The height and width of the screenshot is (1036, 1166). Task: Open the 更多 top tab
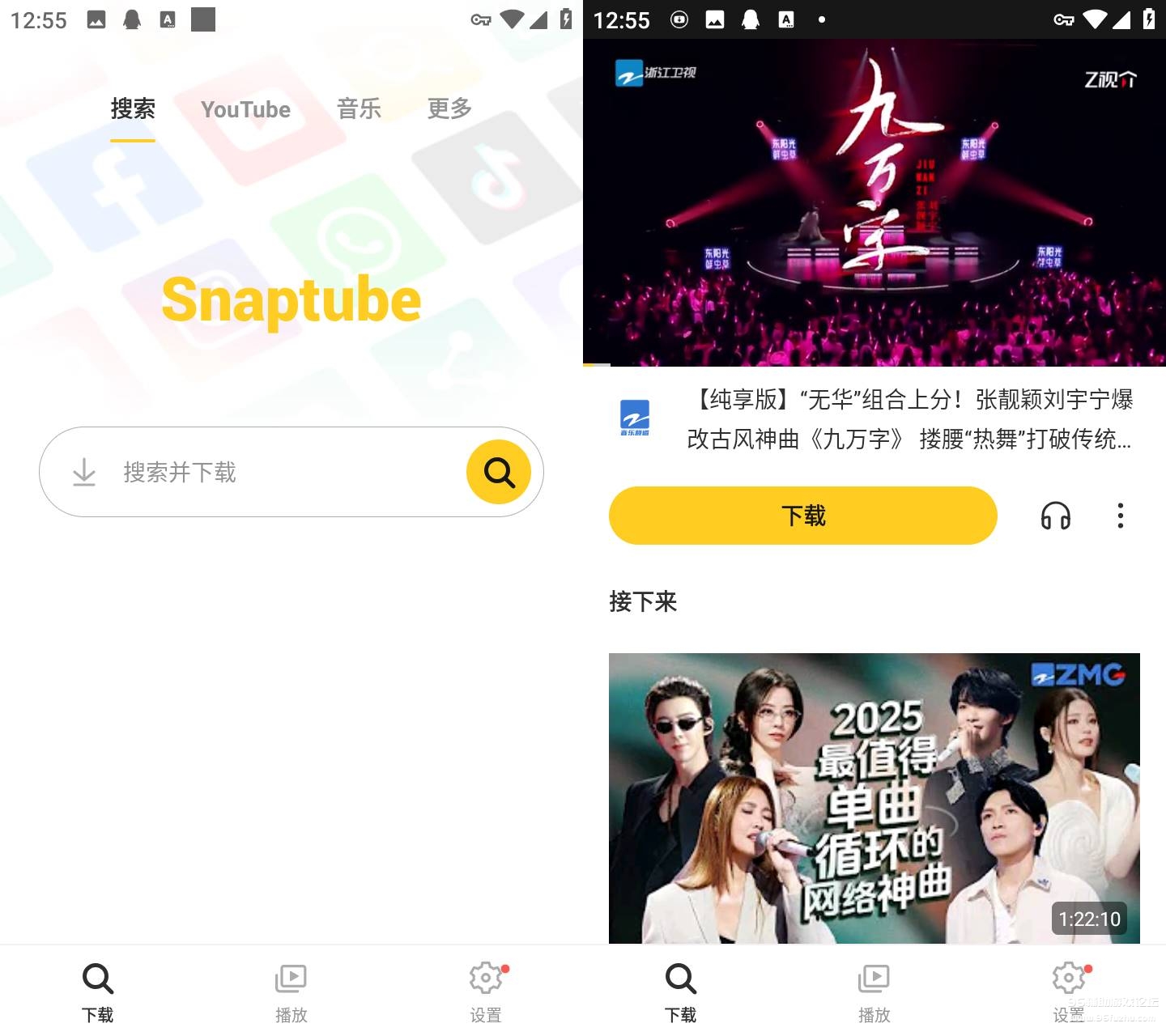[x=449, y=109]
